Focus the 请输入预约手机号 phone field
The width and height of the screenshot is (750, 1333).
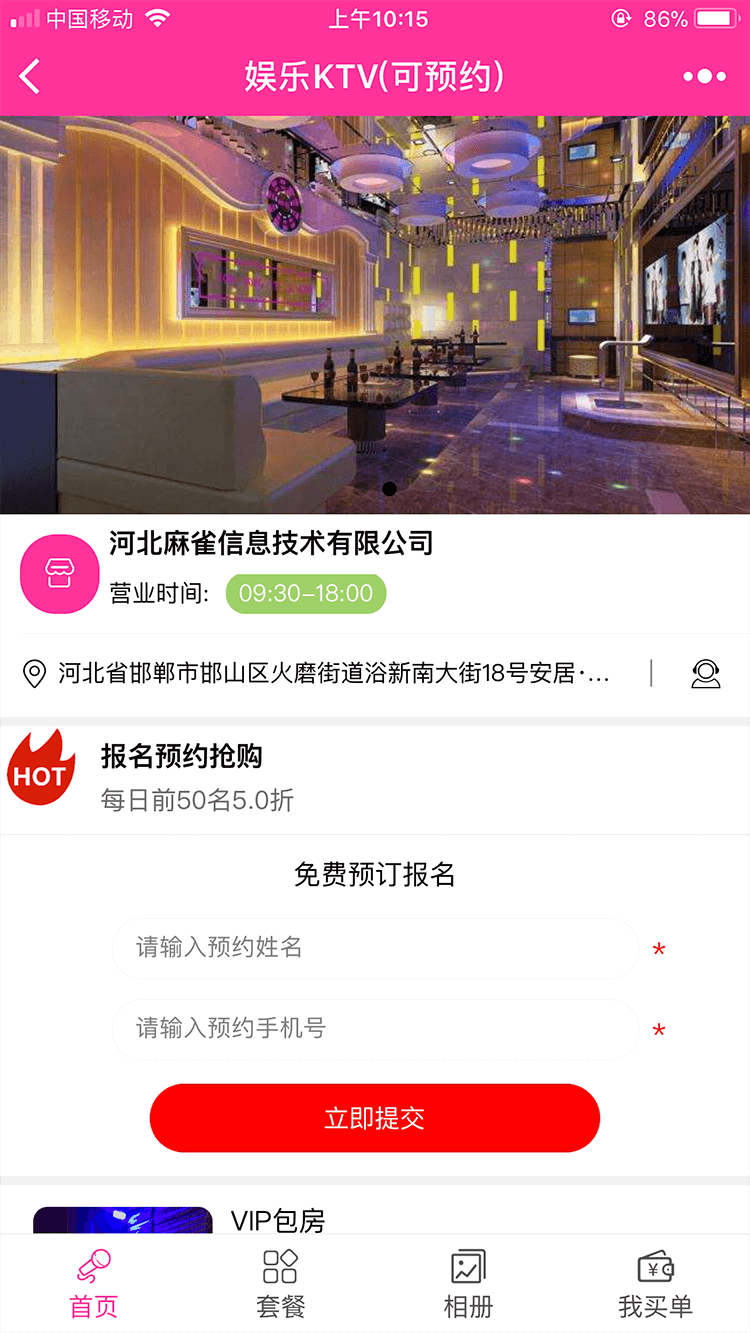pyautogui.click(x=375, y=1029)
